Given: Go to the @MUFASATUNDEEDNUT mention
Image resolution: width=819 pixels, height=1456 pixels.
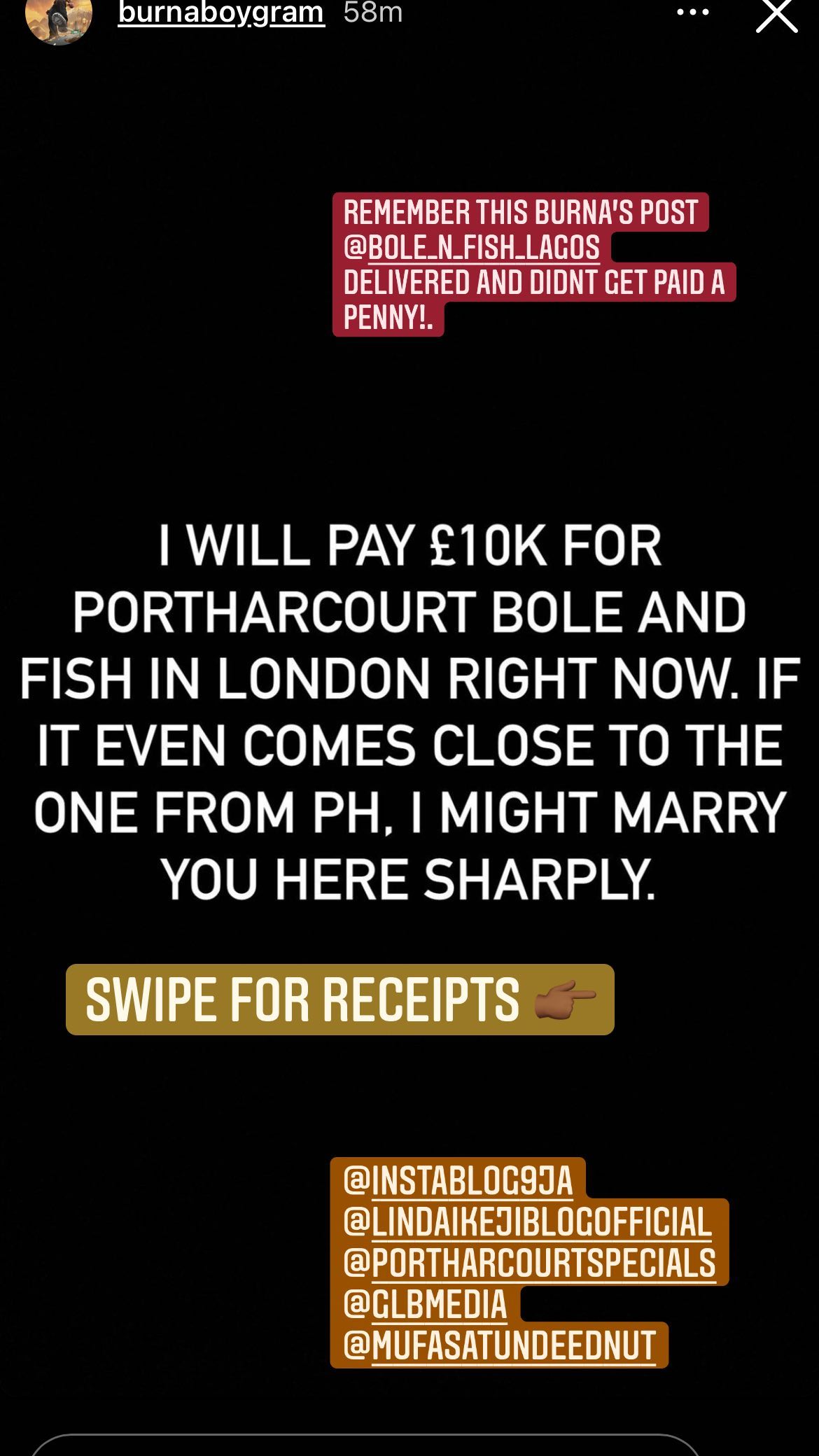Looking at the screenshot, I should tap(500, 1345).
